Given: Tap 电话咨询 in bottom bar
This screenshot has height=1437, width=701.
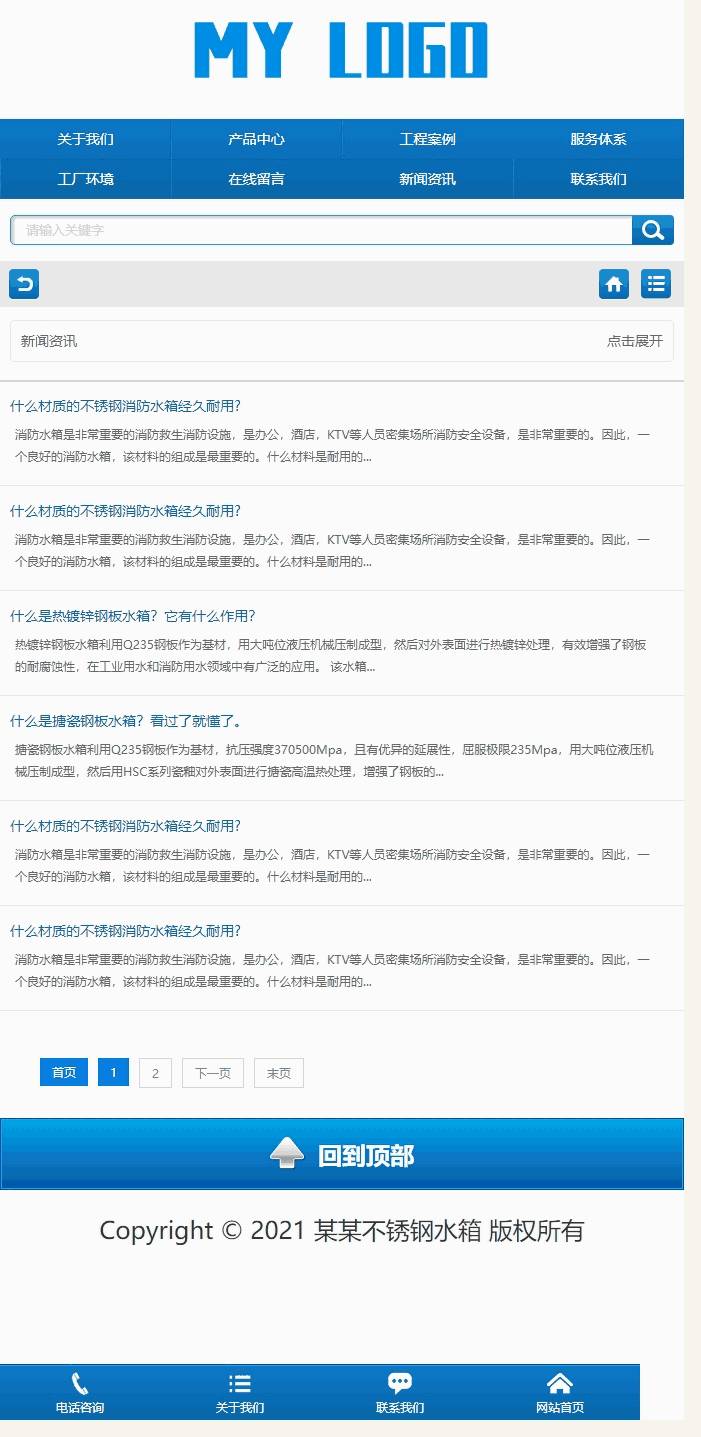Looking at the screenshot, I should point(80,1393).
